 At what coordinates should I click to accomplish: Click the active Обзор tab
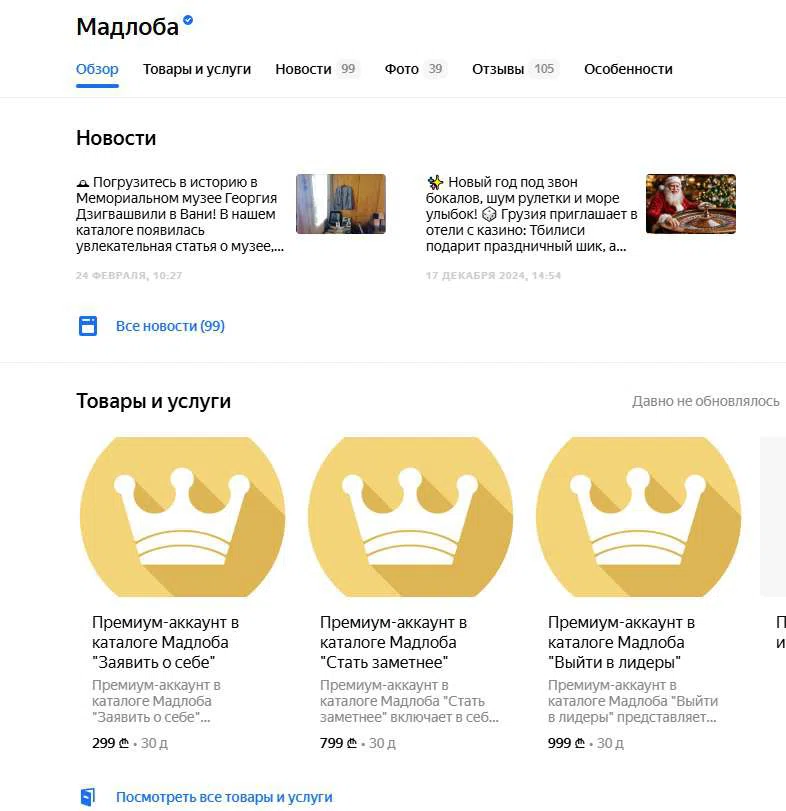tap(97, 69)
